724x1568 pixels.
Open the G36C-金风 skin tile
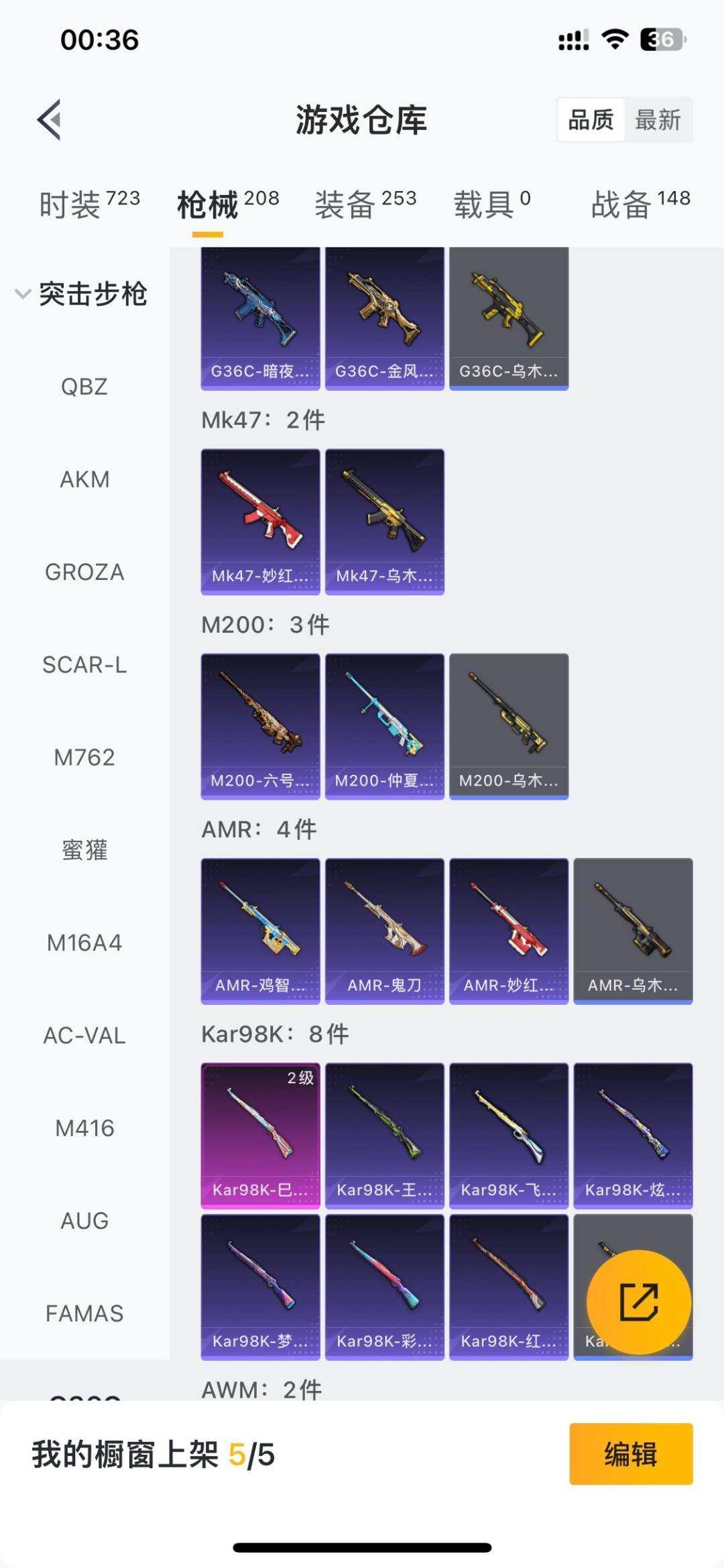tap(385, 318)
